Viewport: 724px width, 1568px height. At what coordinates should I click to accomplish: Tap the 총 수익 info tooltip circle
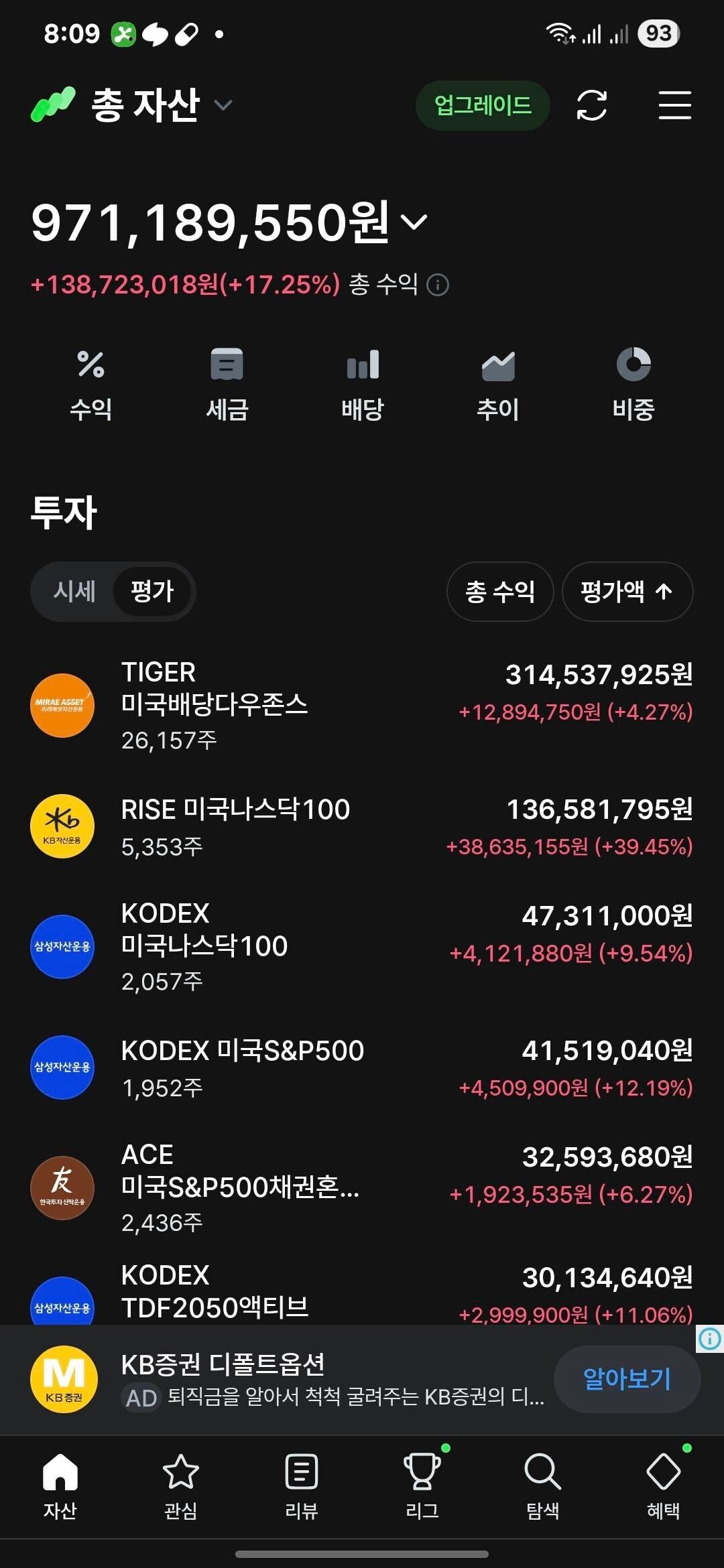point(439,285)
